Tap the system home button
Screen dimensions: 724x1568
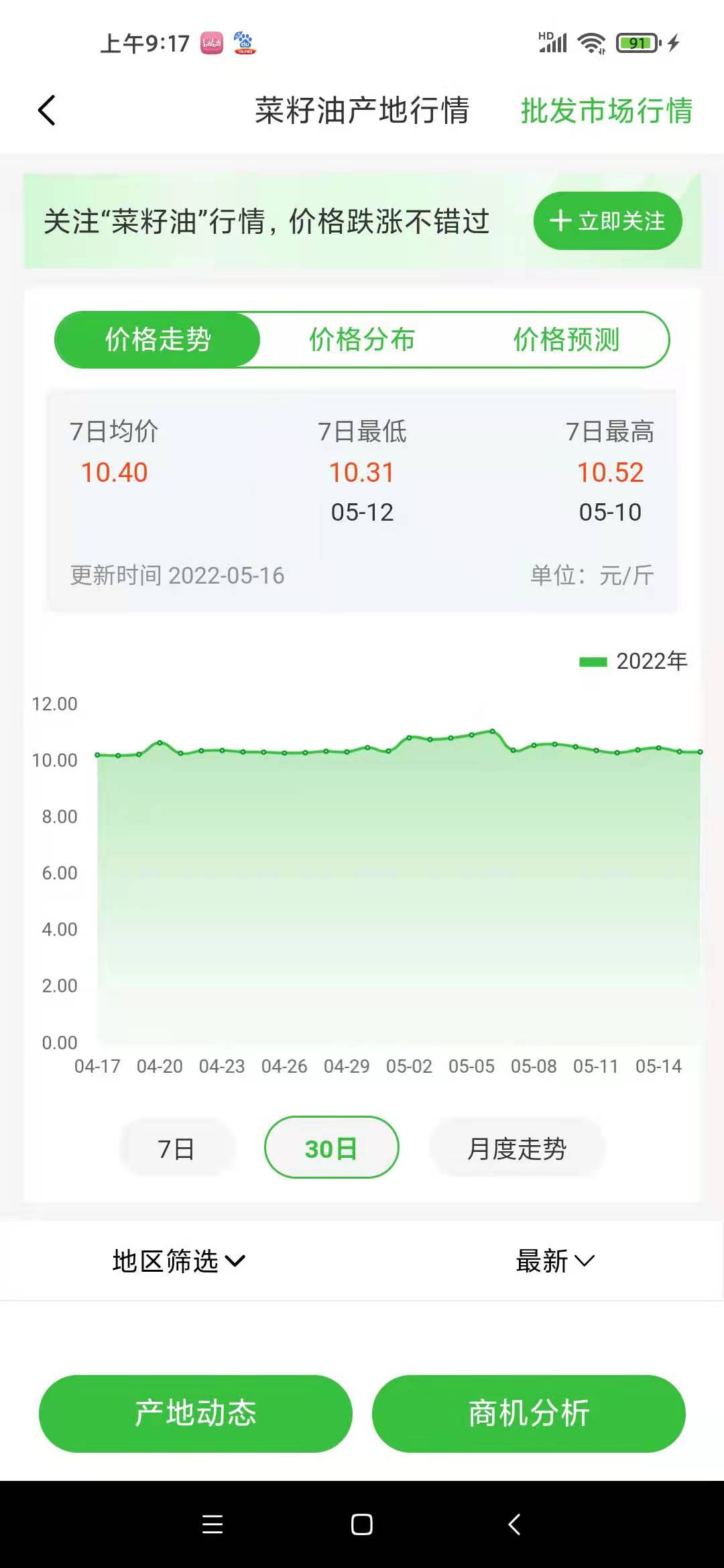361,1524
